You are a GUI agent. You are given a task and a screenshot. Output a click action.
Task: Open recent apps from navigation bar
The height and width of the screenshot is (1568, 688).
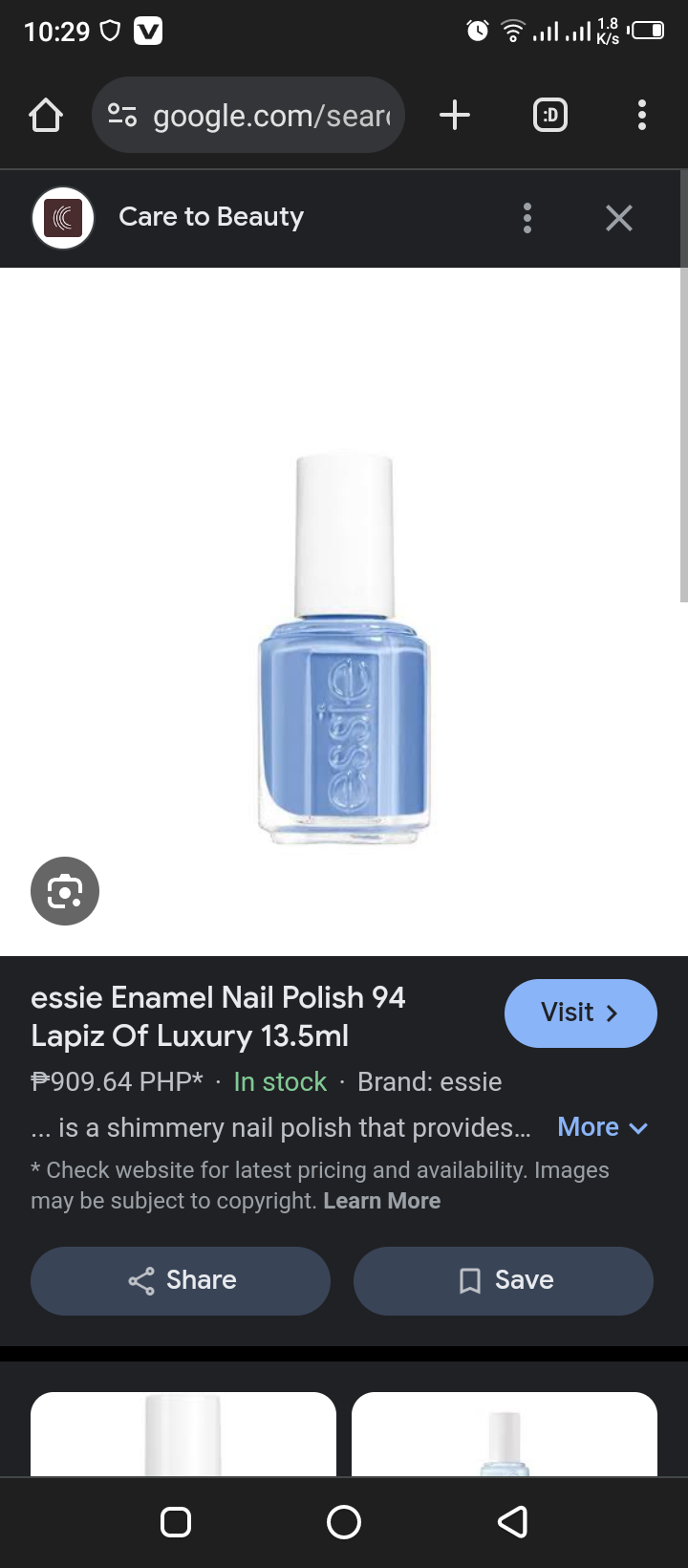pos(176,1521)
